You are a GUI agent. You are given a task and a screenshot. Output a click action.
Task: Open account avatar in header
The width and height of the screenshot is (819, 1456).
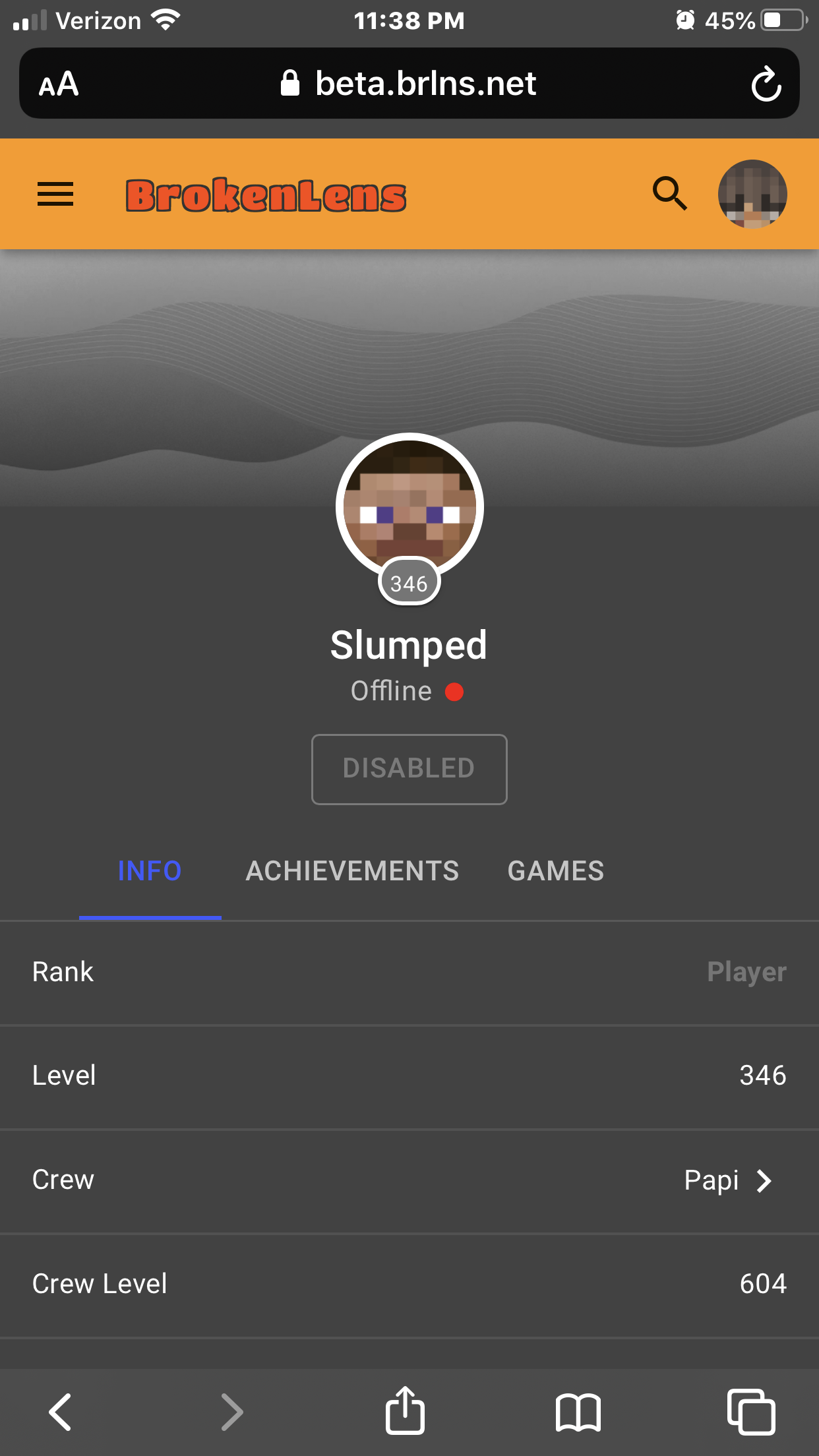click(x=752, y=194)
